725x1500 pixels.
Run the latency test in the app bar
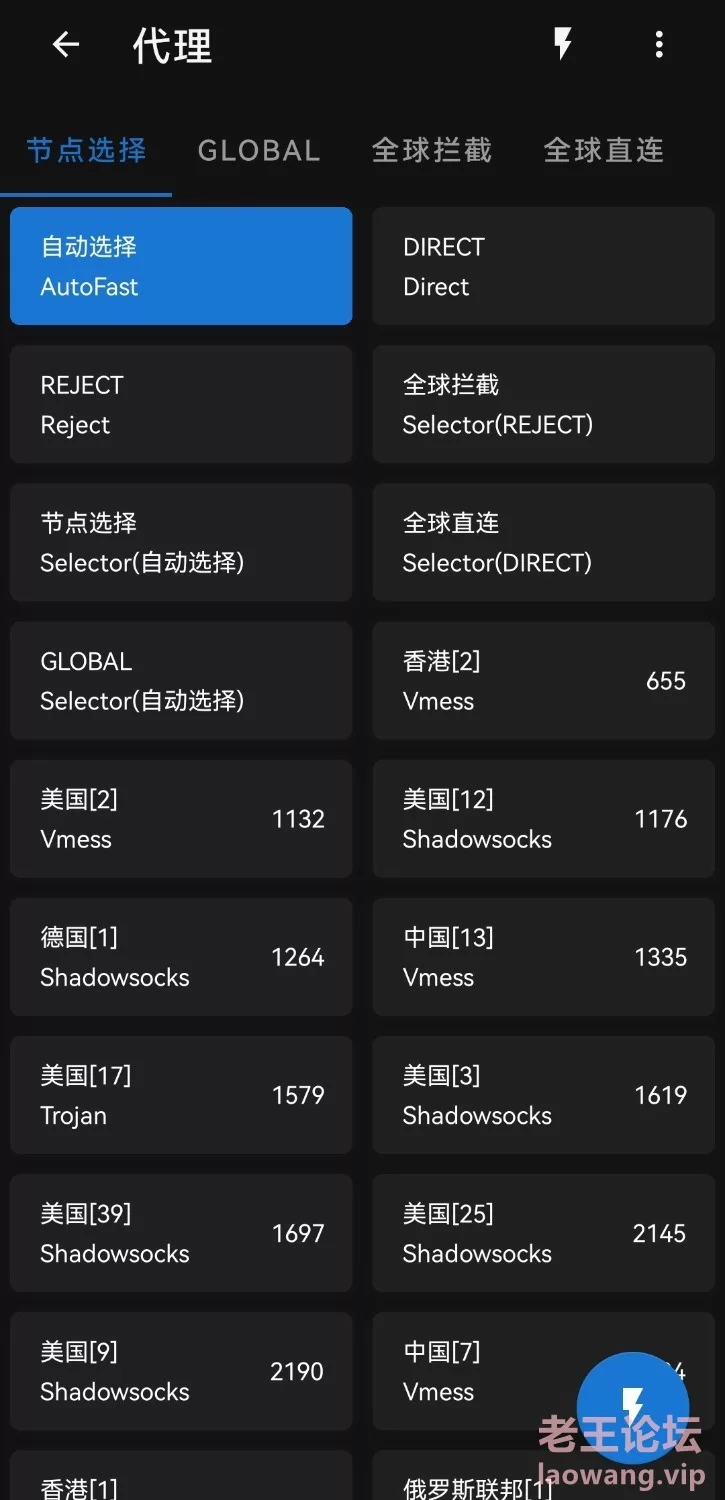[563, 45]
